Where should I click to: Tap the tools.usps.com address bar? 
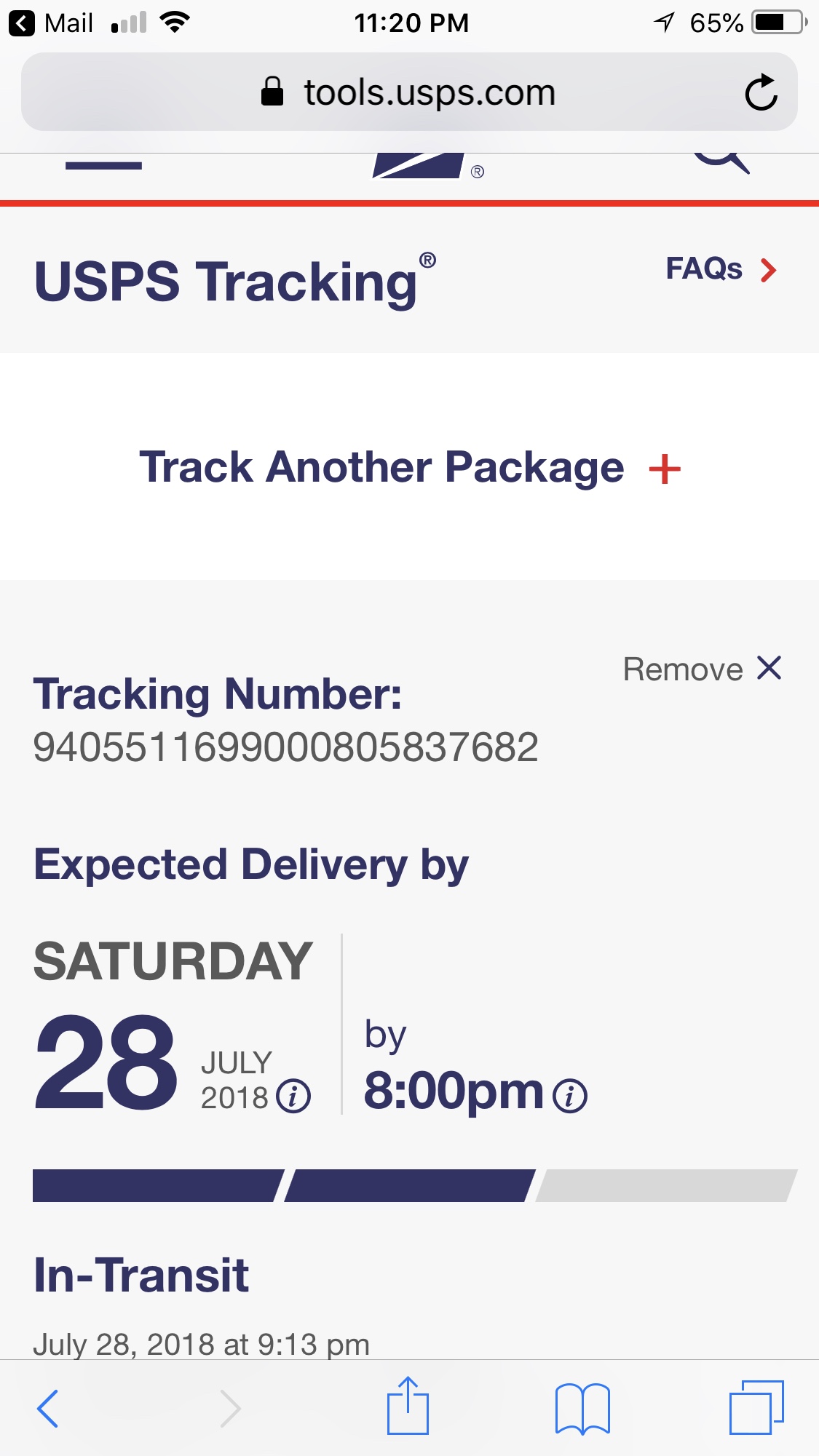pos(408,92)
